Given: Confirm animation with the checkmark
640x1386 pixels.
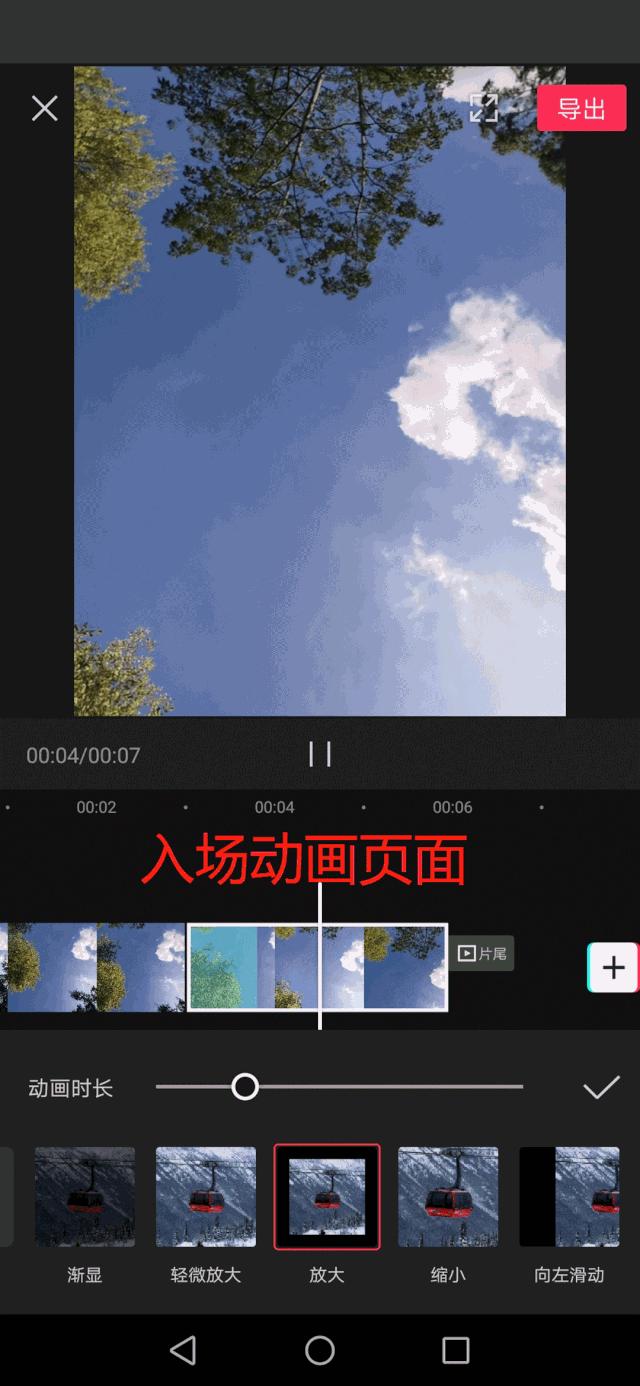Looking at the screenshot, I should [601, 1087].
